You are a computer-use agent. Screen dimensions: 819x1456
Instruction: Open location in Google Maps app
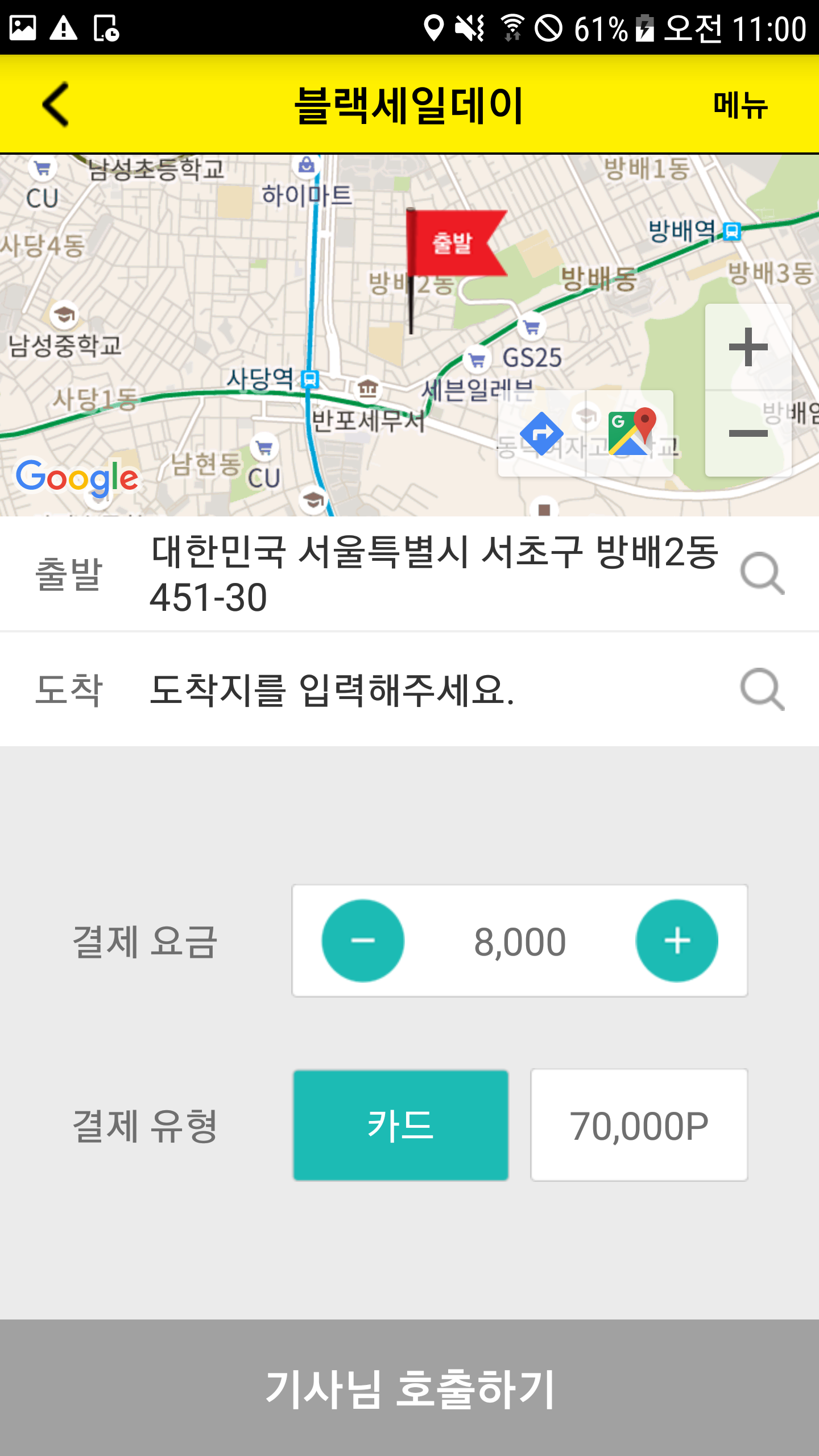pos(630,433)
